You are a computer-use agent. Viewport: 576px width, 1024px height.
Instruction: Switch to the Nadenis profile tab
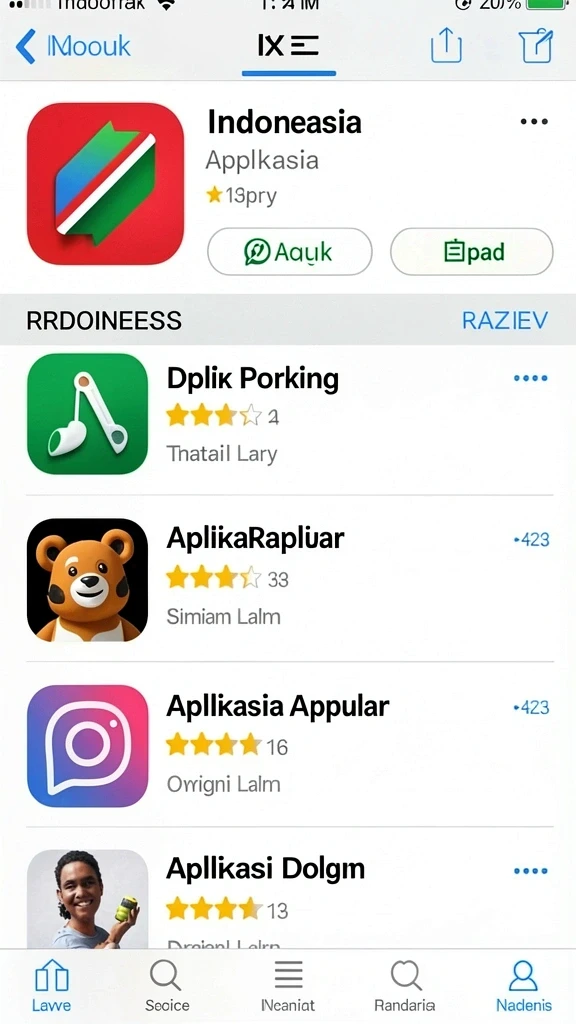click(x=524, y=986)
